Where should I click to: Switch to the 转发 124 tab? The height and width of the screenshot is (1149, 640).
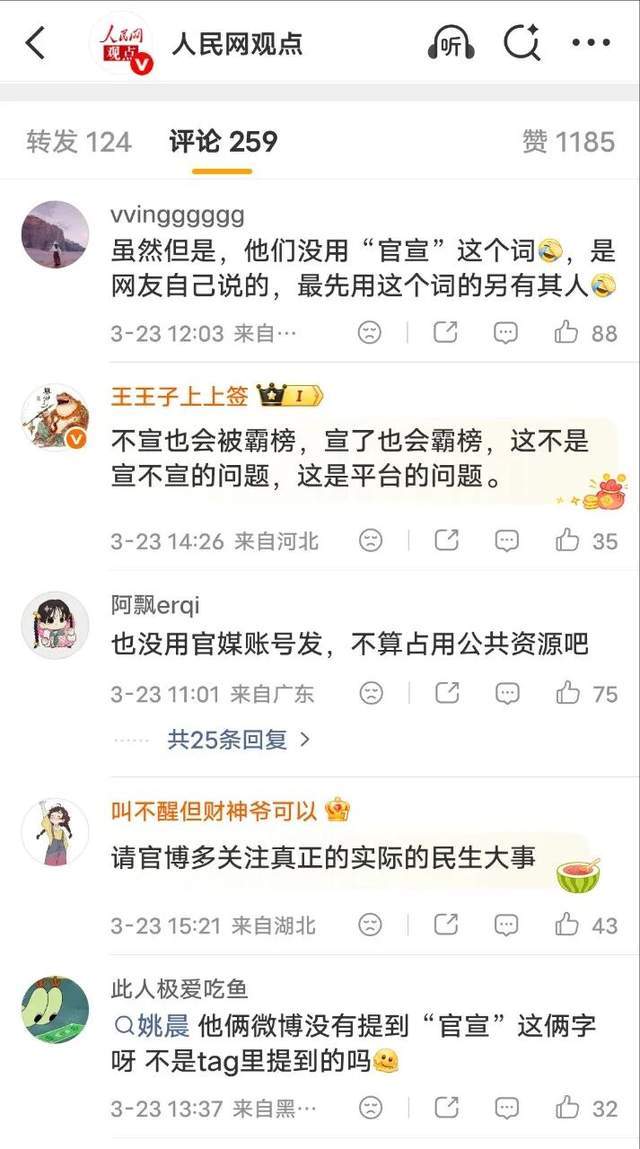coord(79,142)
